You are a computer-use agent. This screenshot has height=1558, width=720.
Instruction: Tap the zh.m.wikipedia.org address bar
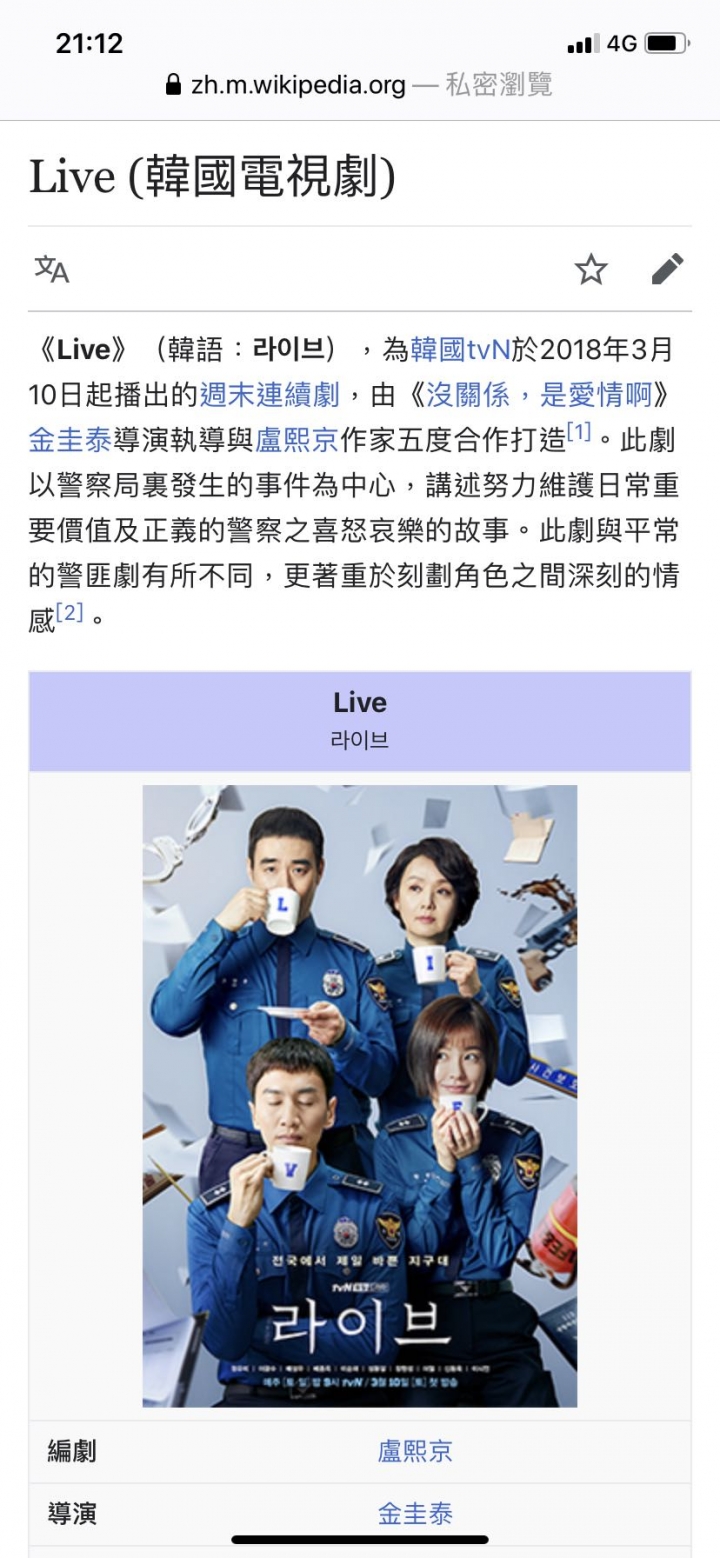click(298, 85)
